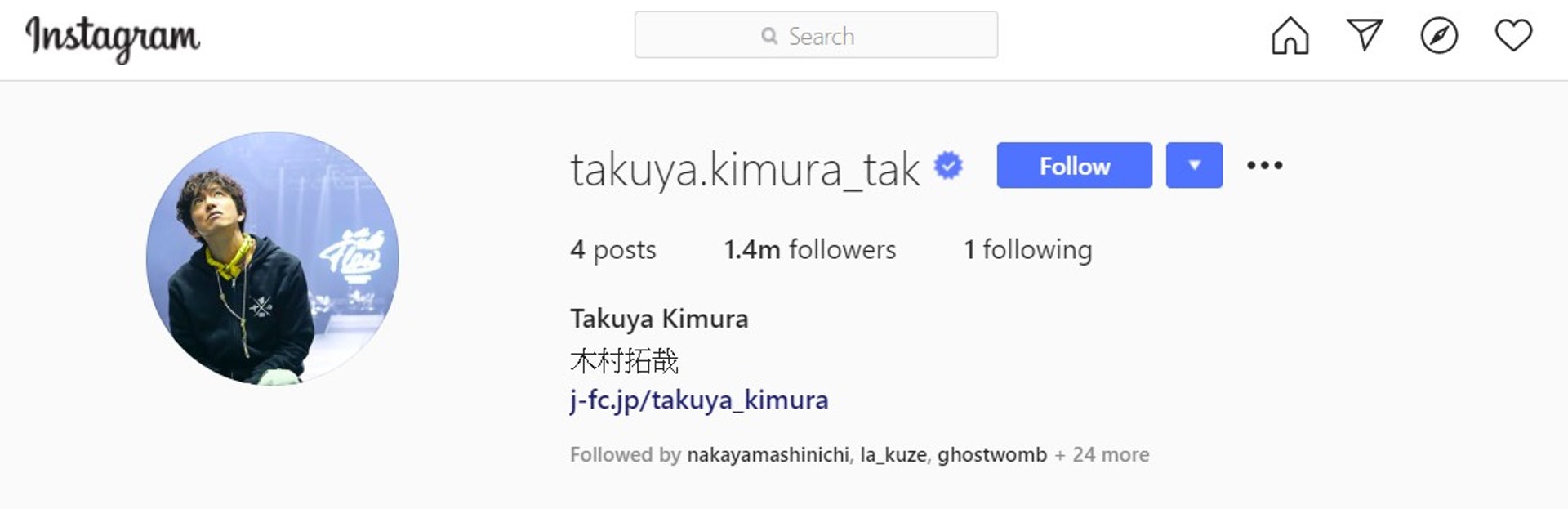Viewport: 1568px width, 509px height.
Task: Open the activity heart icon
Action: pyautogui.click(x=1512, y=36)
